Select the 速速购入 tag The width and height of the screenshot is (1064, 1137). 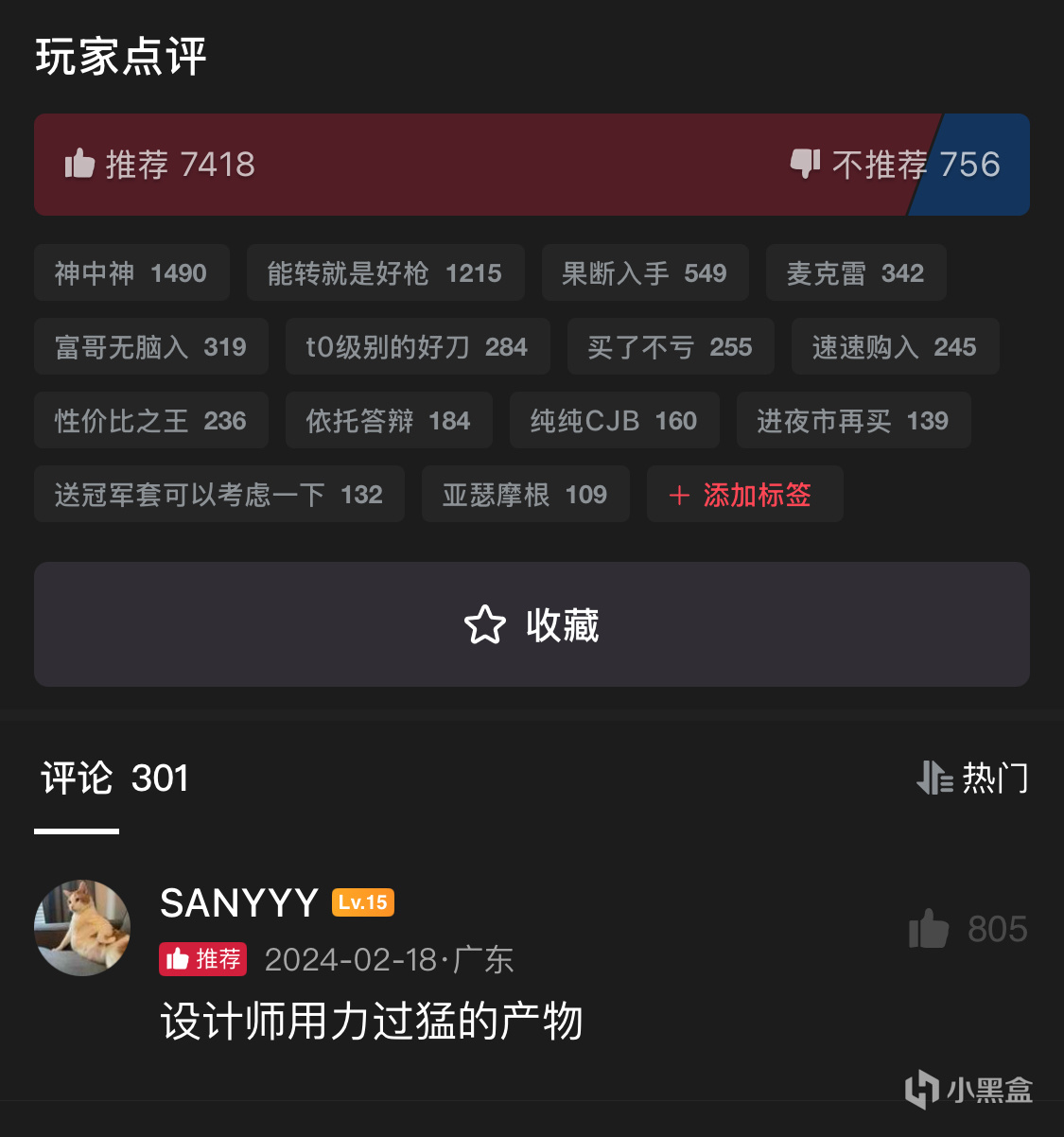click(895, 347)
